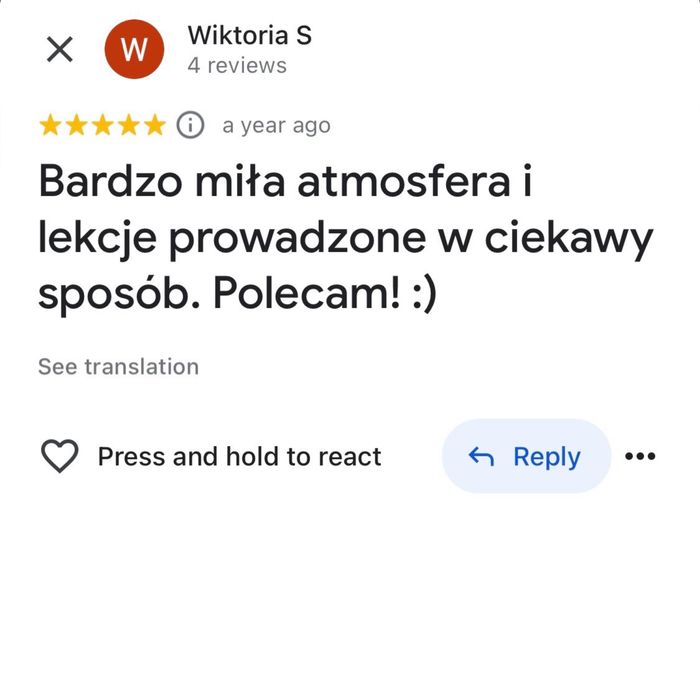
Task: Close the review view
Action: tap(60, 50)
